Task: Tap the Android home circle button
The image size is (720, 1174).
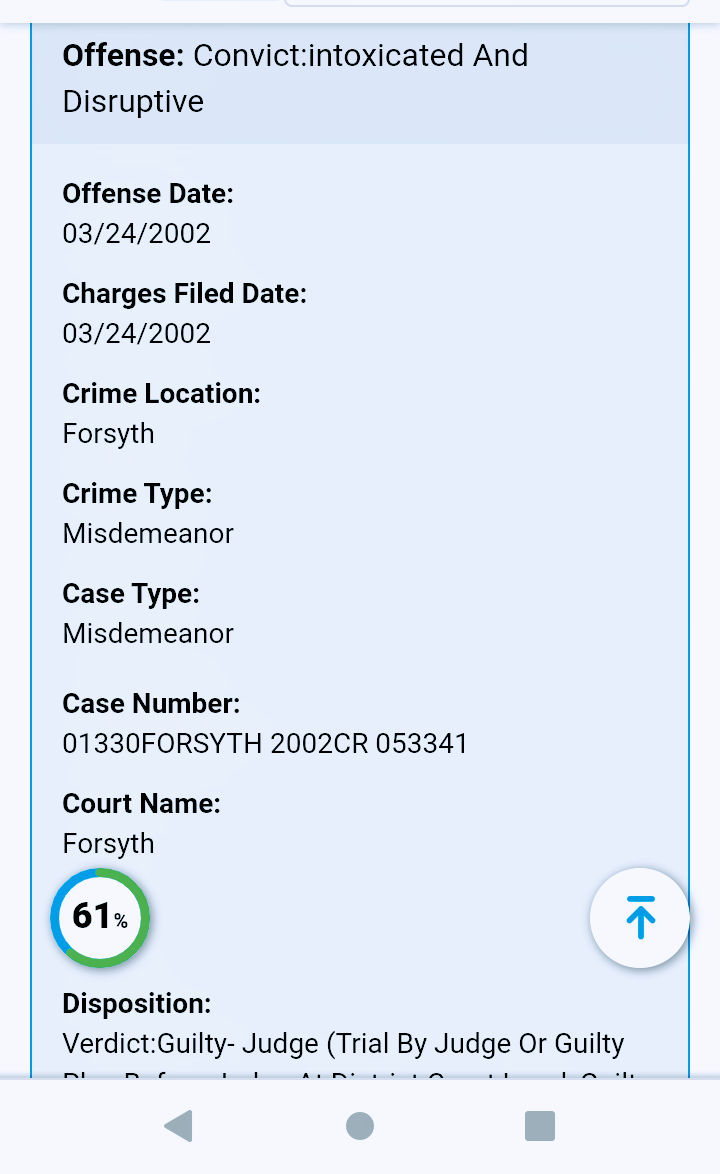Action: (x=359, y=1125)
